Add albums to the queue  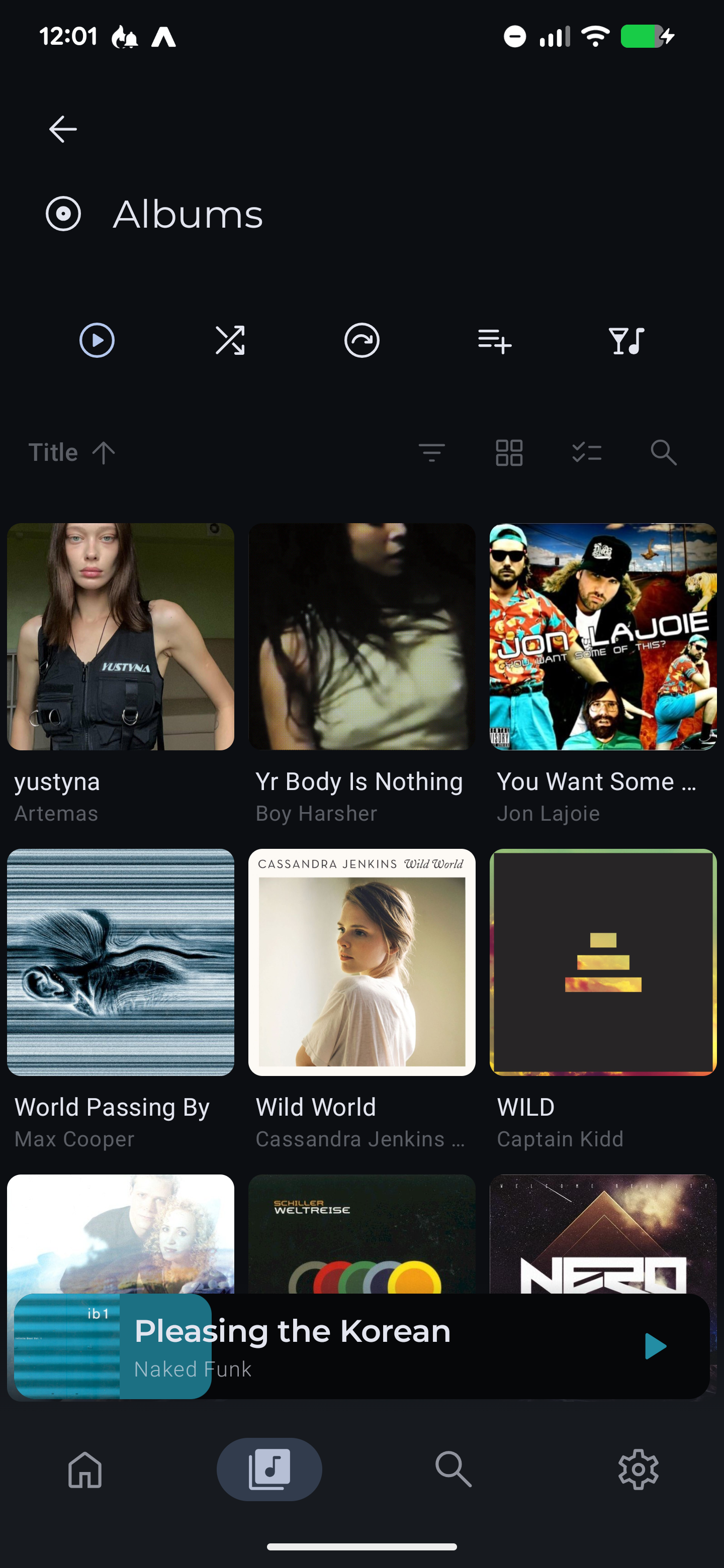494,340
